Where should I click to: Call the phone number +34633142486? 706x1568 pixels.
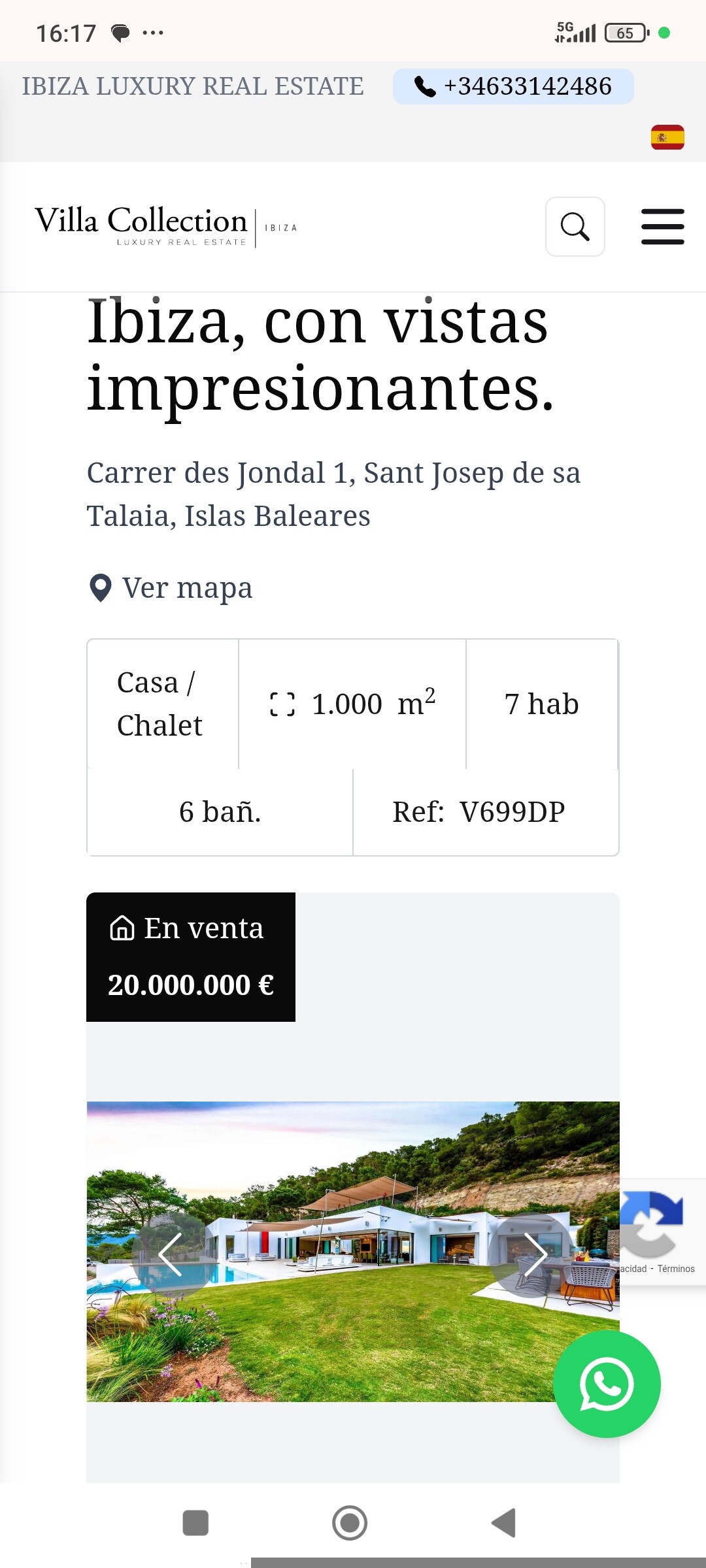(x=513, y=86)
